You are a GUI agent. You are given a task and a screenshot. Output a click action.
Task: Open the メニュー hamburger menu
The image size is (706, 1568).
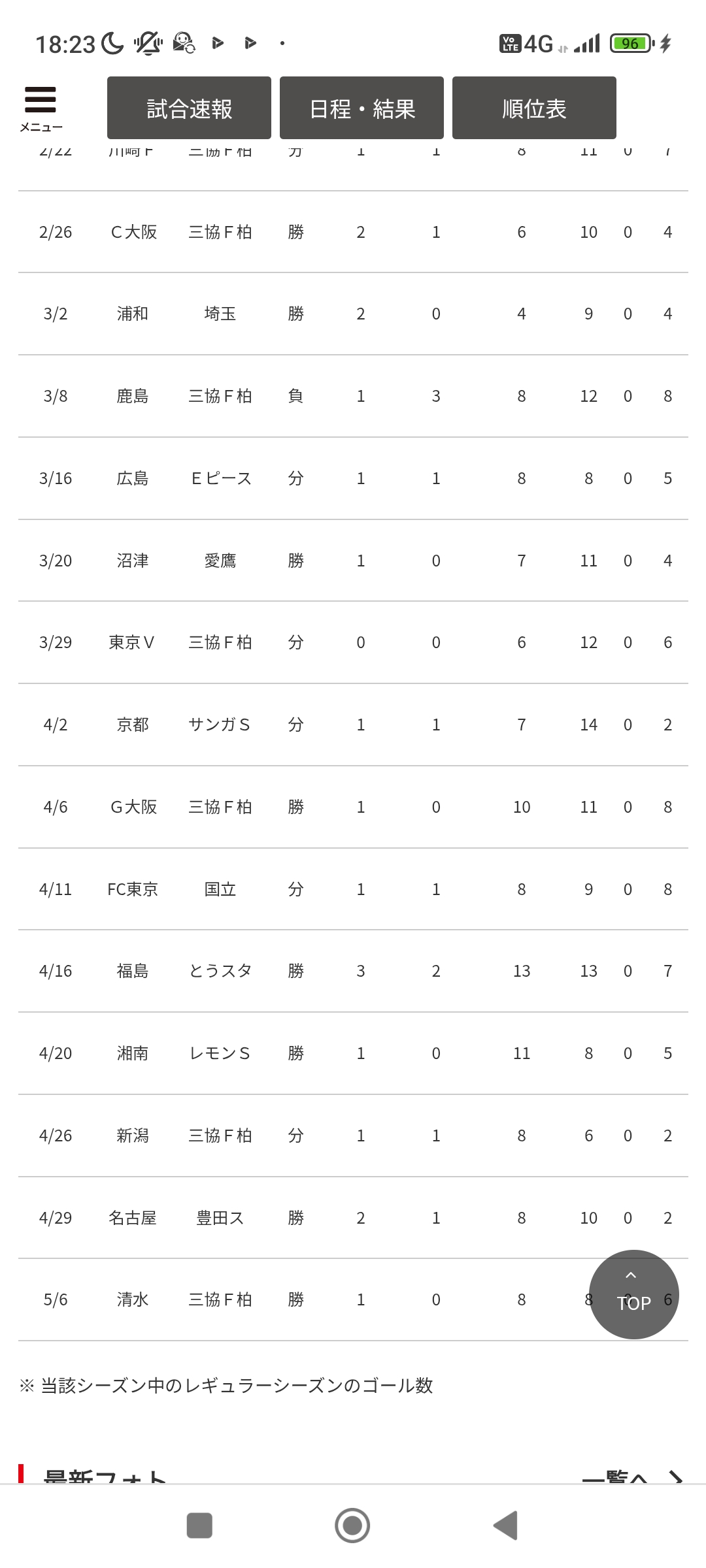coord(41,108)
